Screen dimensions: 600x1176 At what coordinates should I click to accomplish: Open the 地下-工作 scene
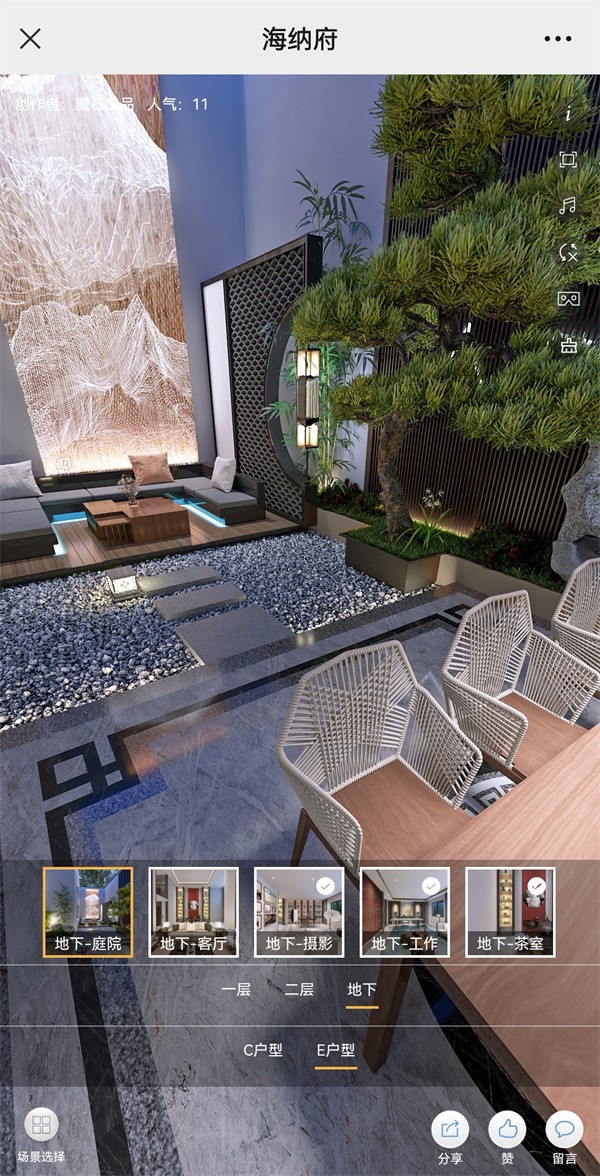(404, 912)
